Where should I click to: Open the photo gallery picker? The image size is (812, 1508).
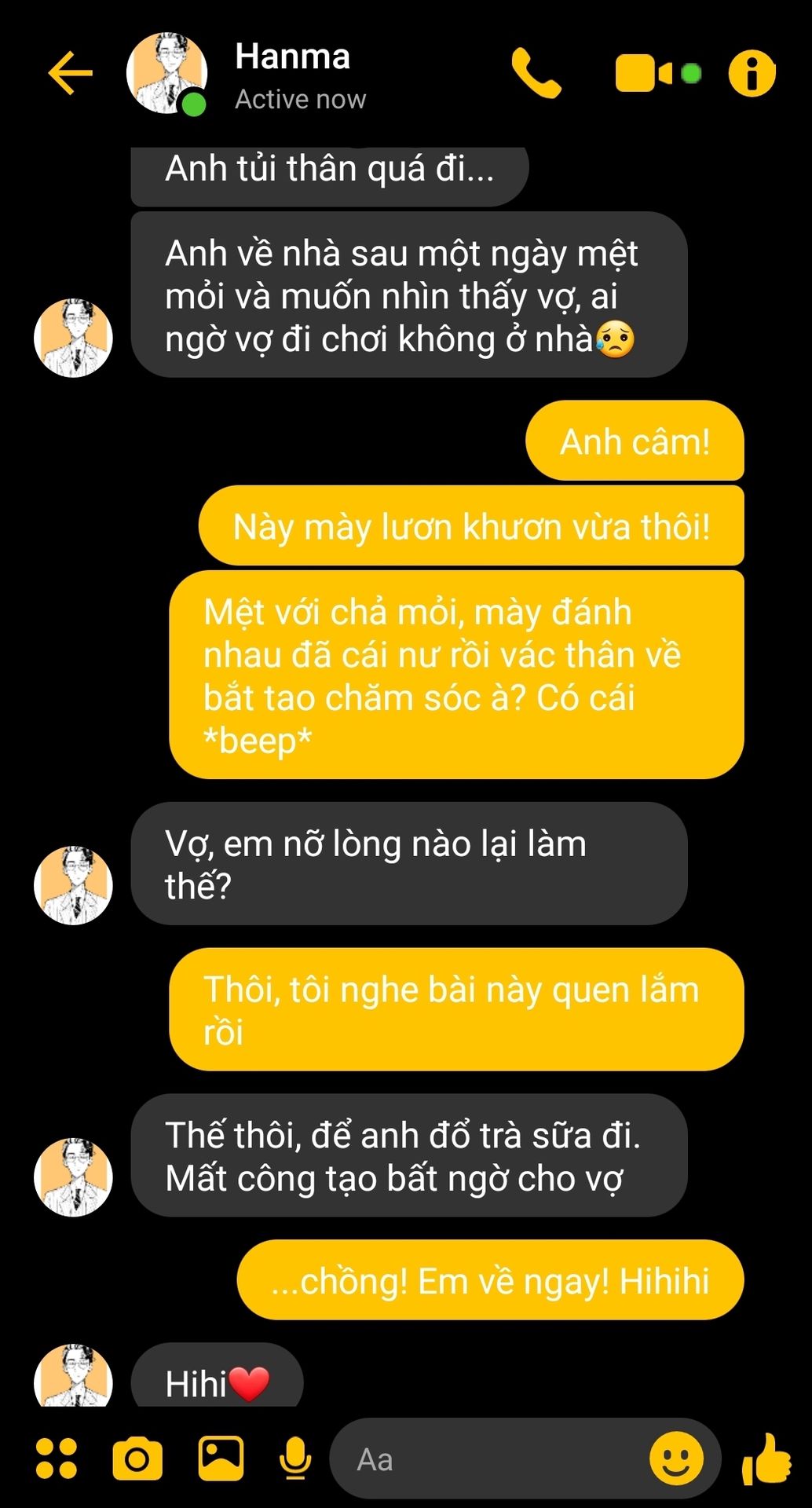coord(221,1459)
